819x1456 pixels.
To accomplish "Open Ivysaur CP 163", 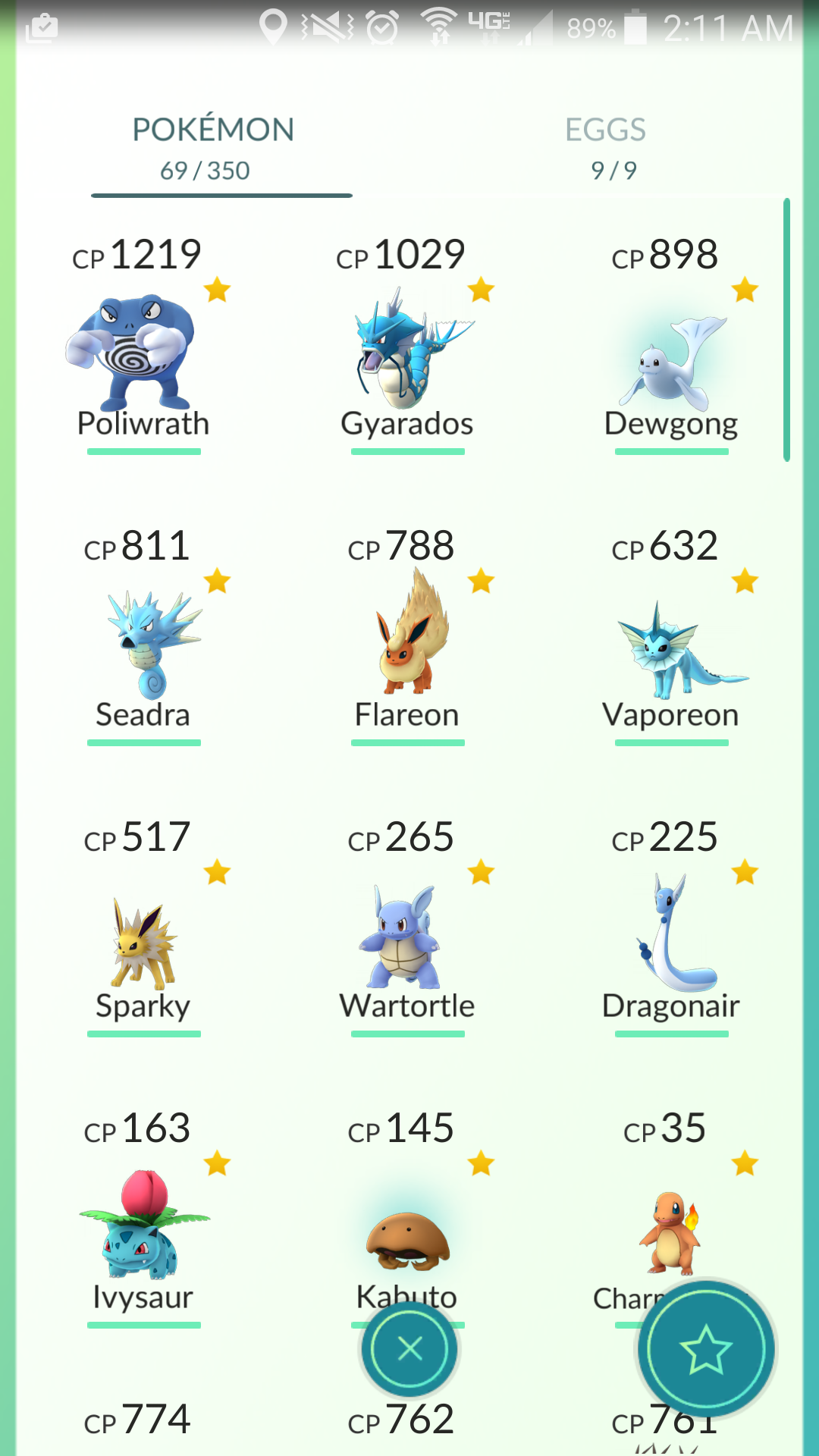I will click(143, 1225).
